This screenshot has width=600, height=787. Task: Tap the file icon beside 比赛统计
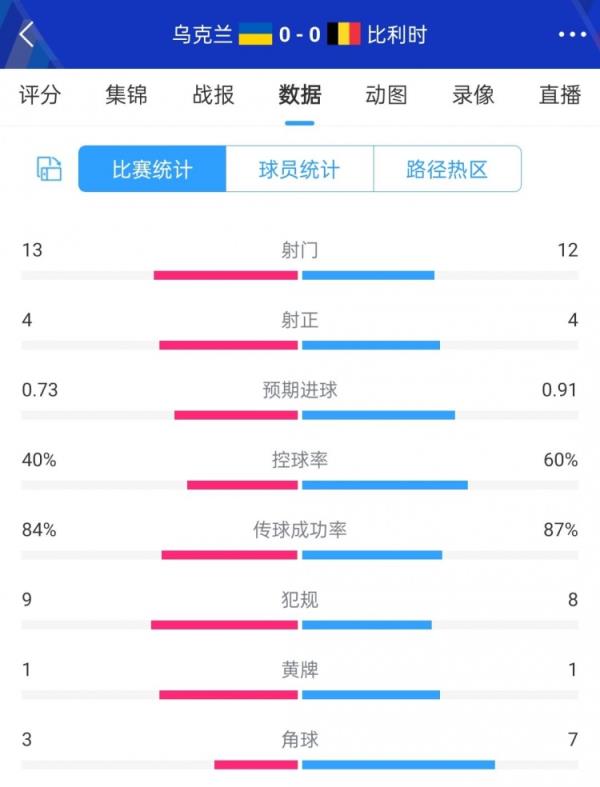pos(49,169)
